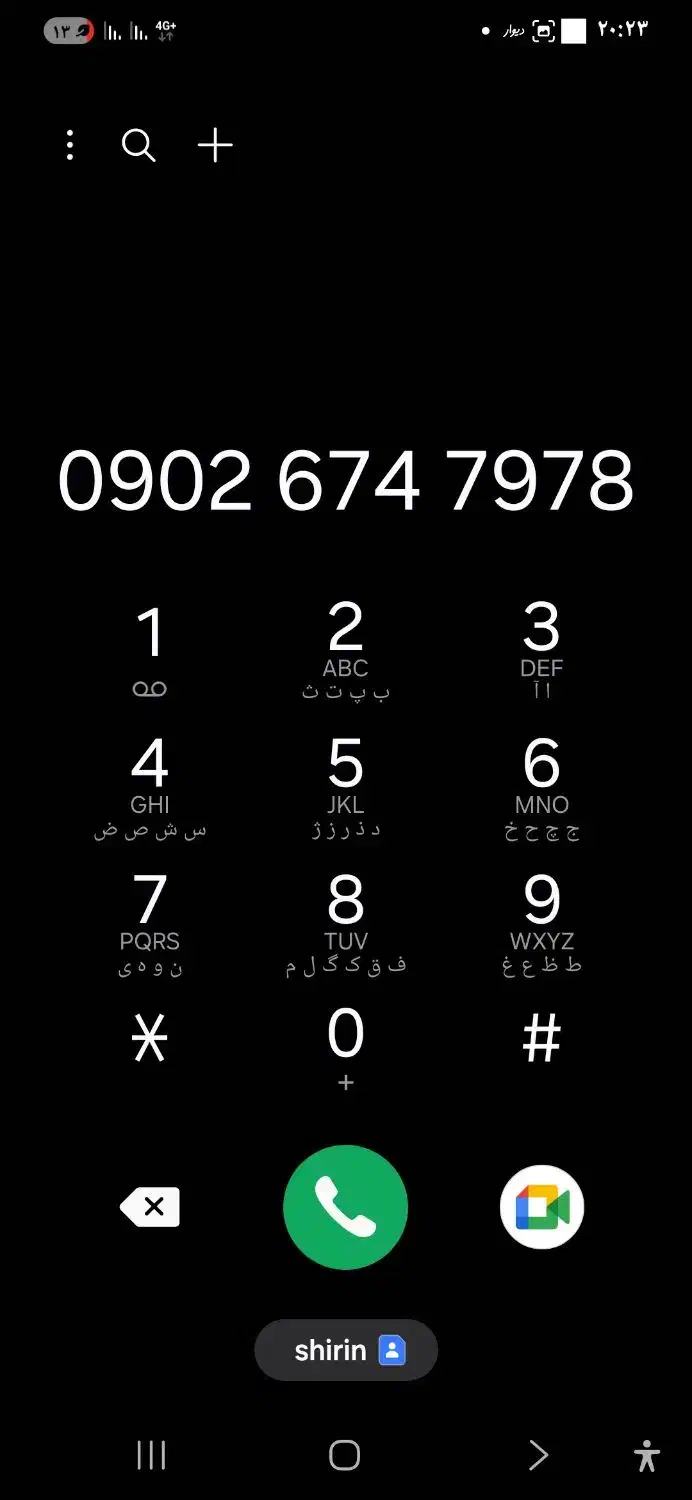Call the entered number
The height and width of the screenshot is (1500, 692).
coord(345,1207)
